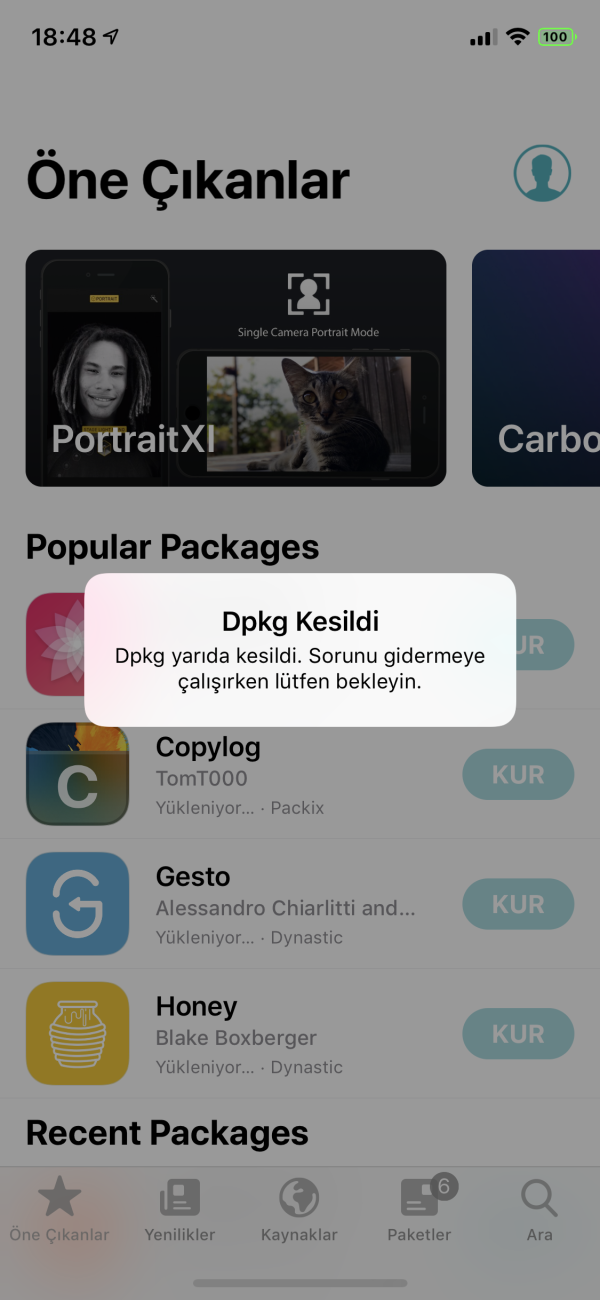Viewport: 600px width, 1300px height.
Task: Switch to the Yenilikler tab
Action: 180,1210
